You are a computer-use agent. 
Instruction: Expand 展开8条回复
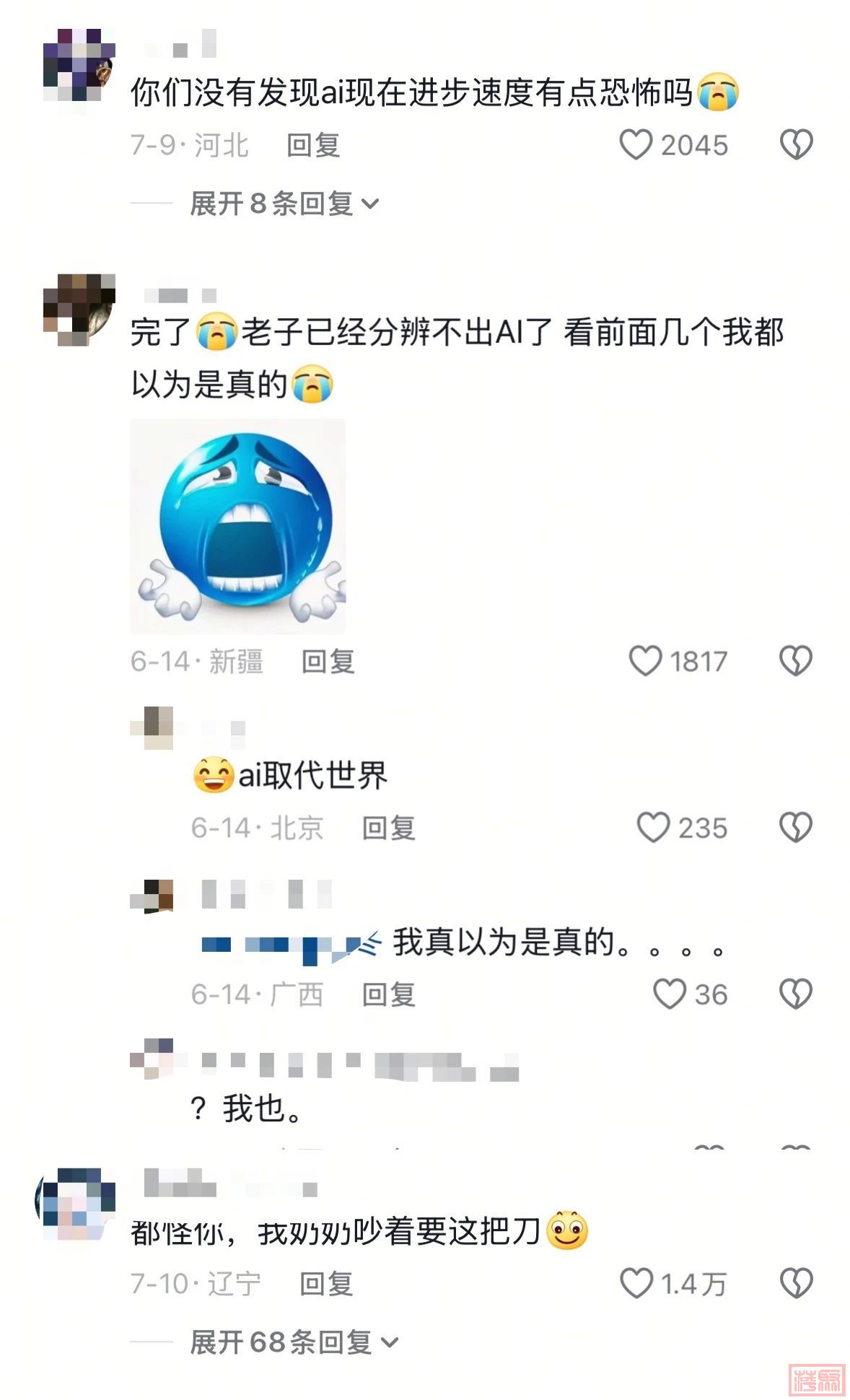point(284,204)
